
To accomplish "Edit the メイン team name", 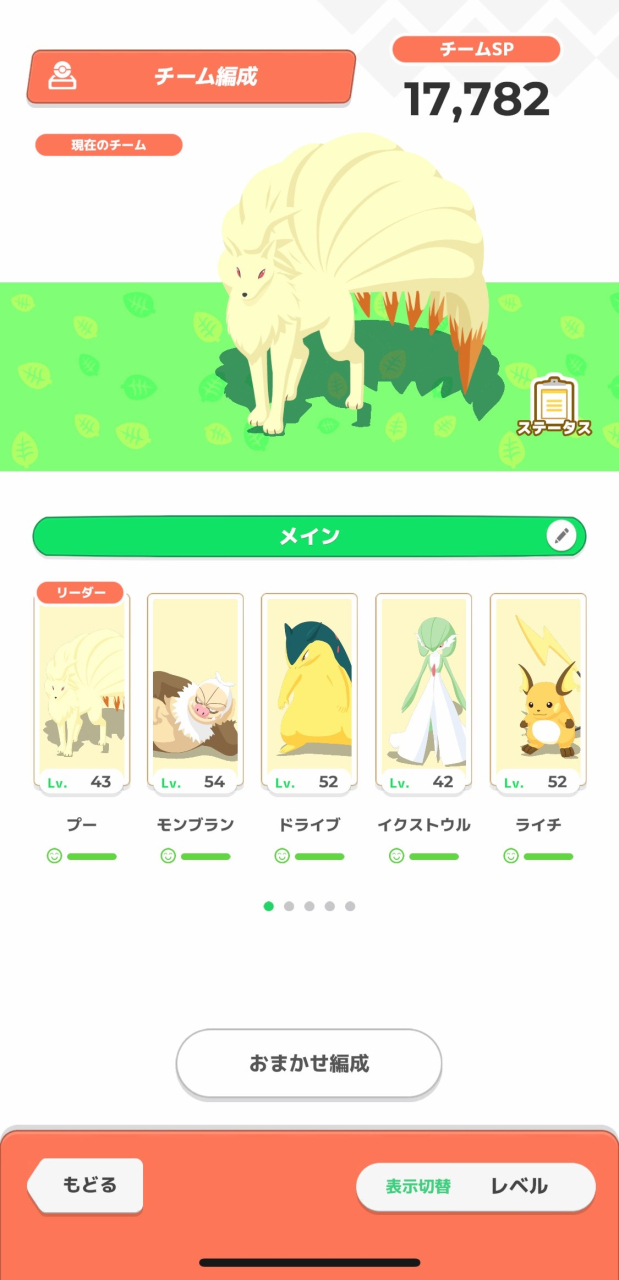I will 562,536.
